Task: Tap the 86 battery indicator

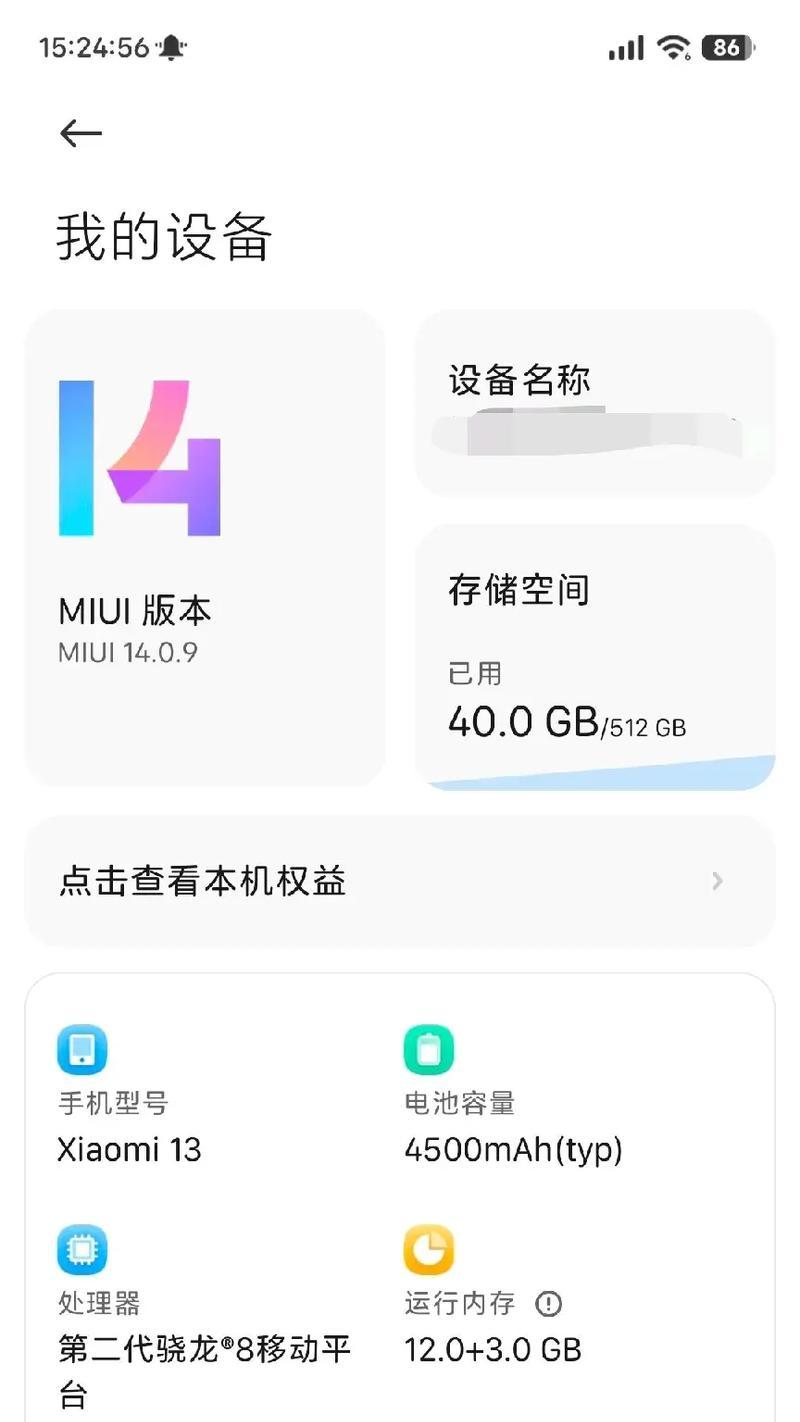Action: 727,47
